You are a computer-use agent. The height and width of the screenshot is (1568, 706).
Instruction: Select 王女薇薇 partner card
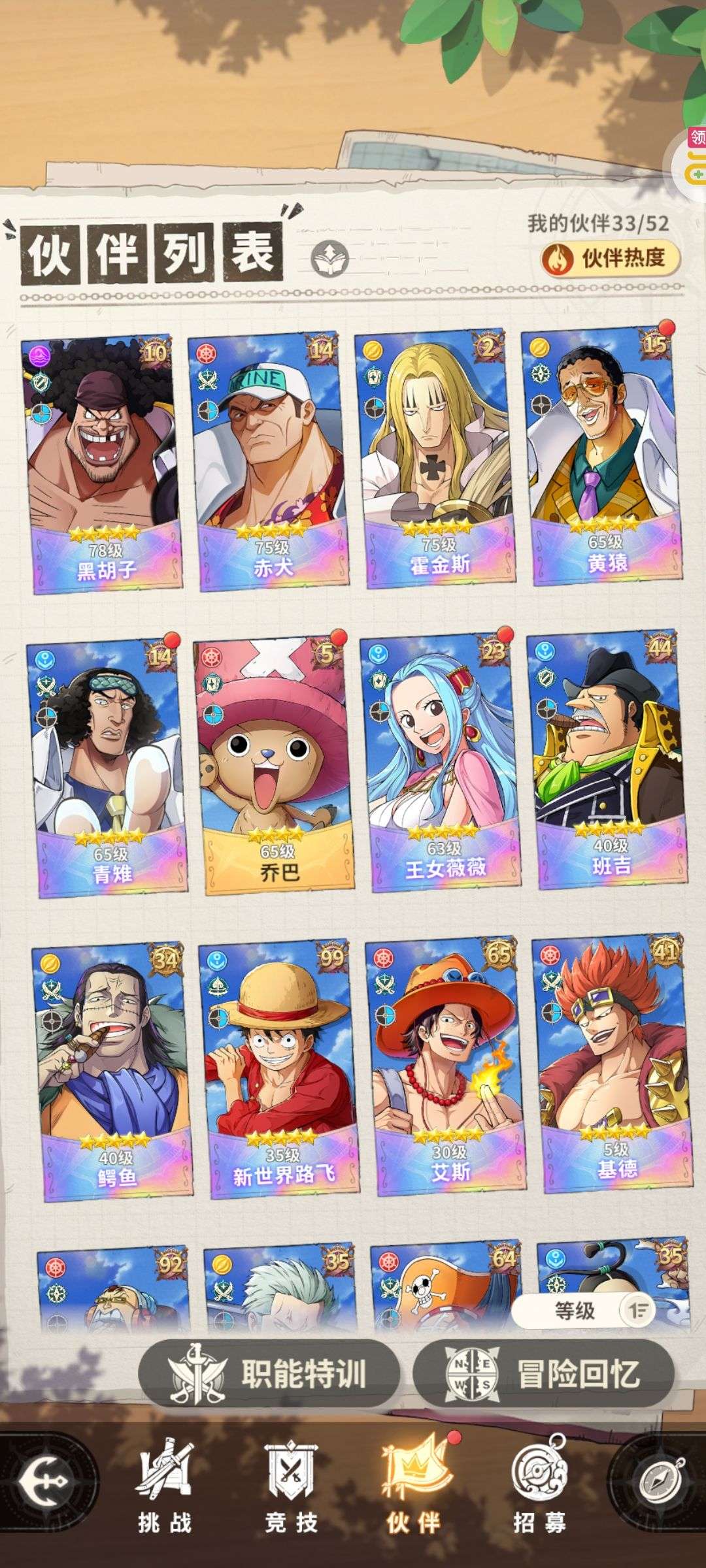440,763
